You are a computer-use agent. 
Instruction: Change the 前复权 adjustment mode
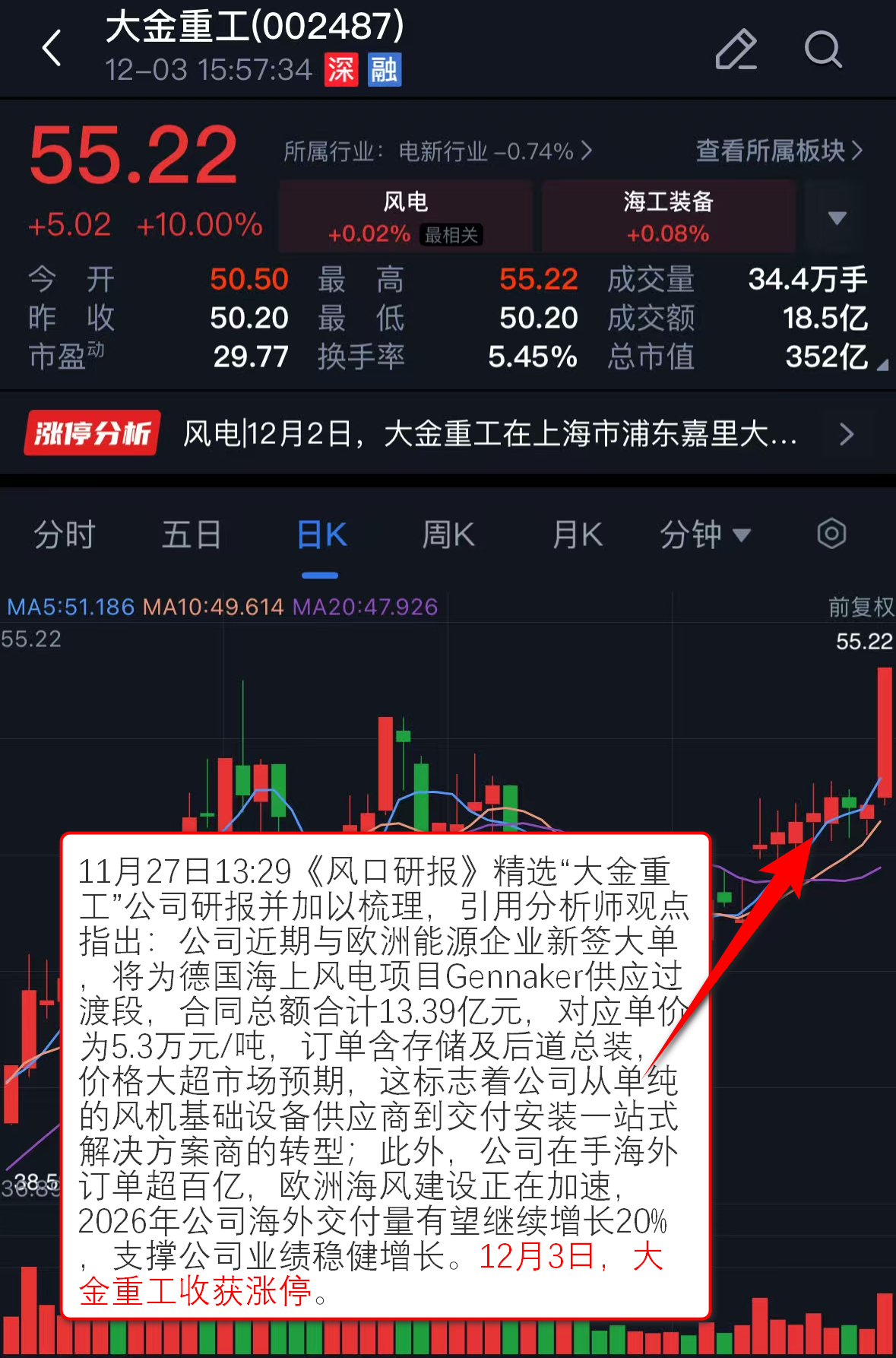(x=860, y=607)
